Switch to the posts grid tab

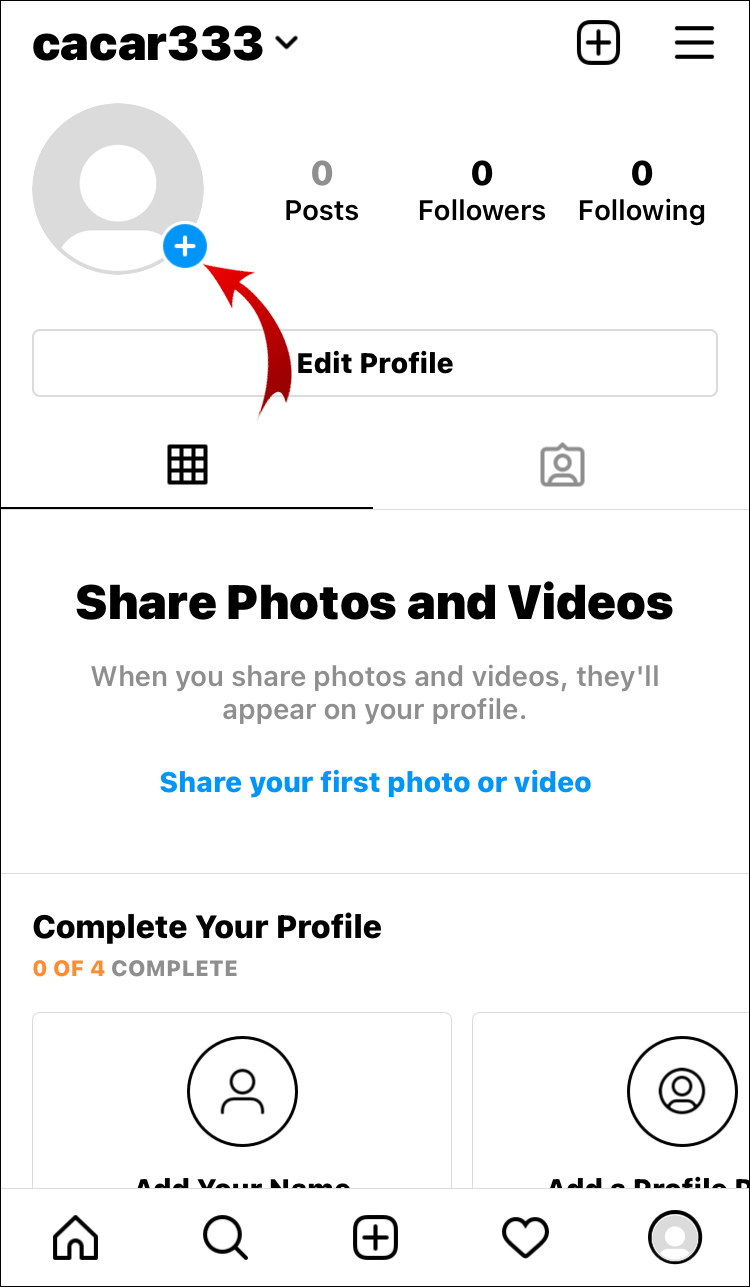[187, 465]
